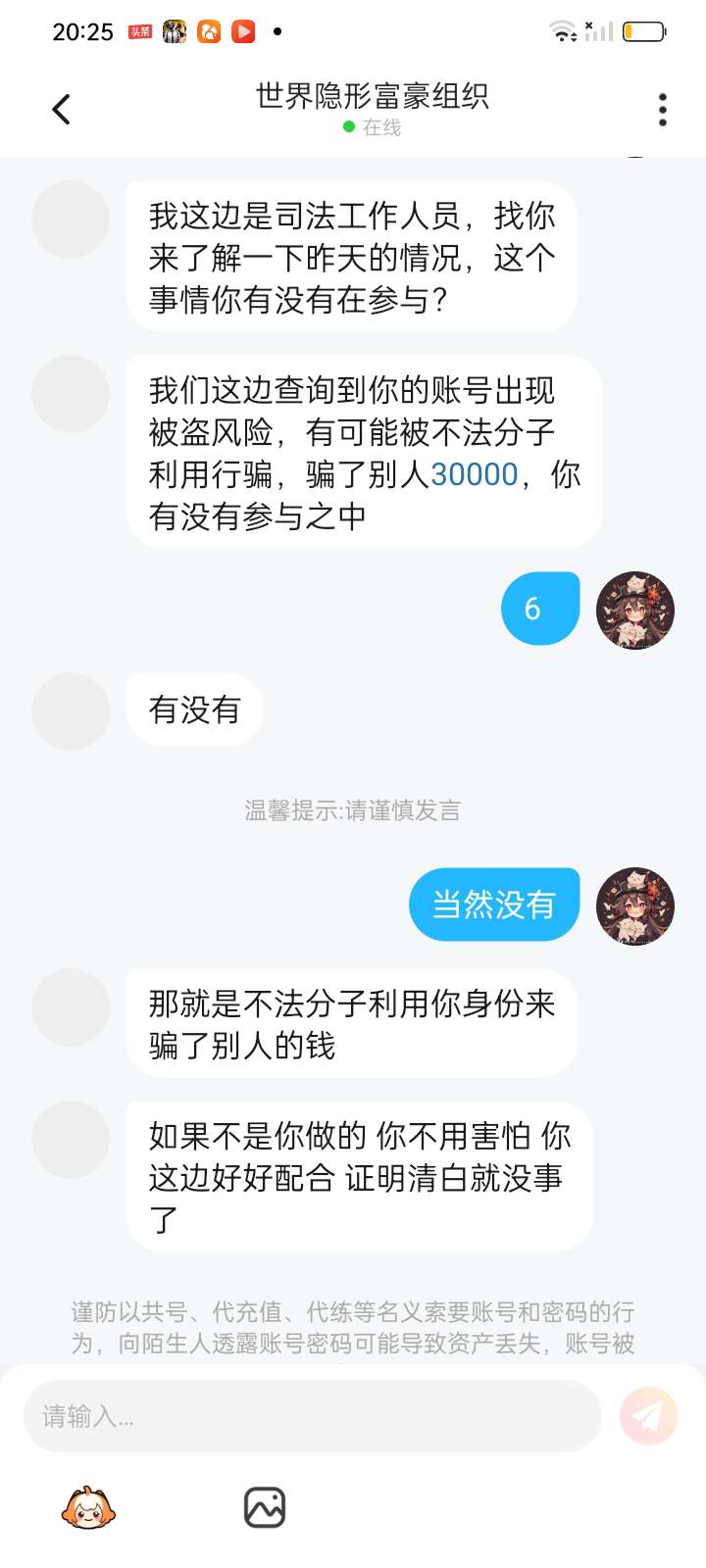Tap the highlighted 30000 number link
The height and width of the screenshot is (1568, 706).
click(475, 474)
